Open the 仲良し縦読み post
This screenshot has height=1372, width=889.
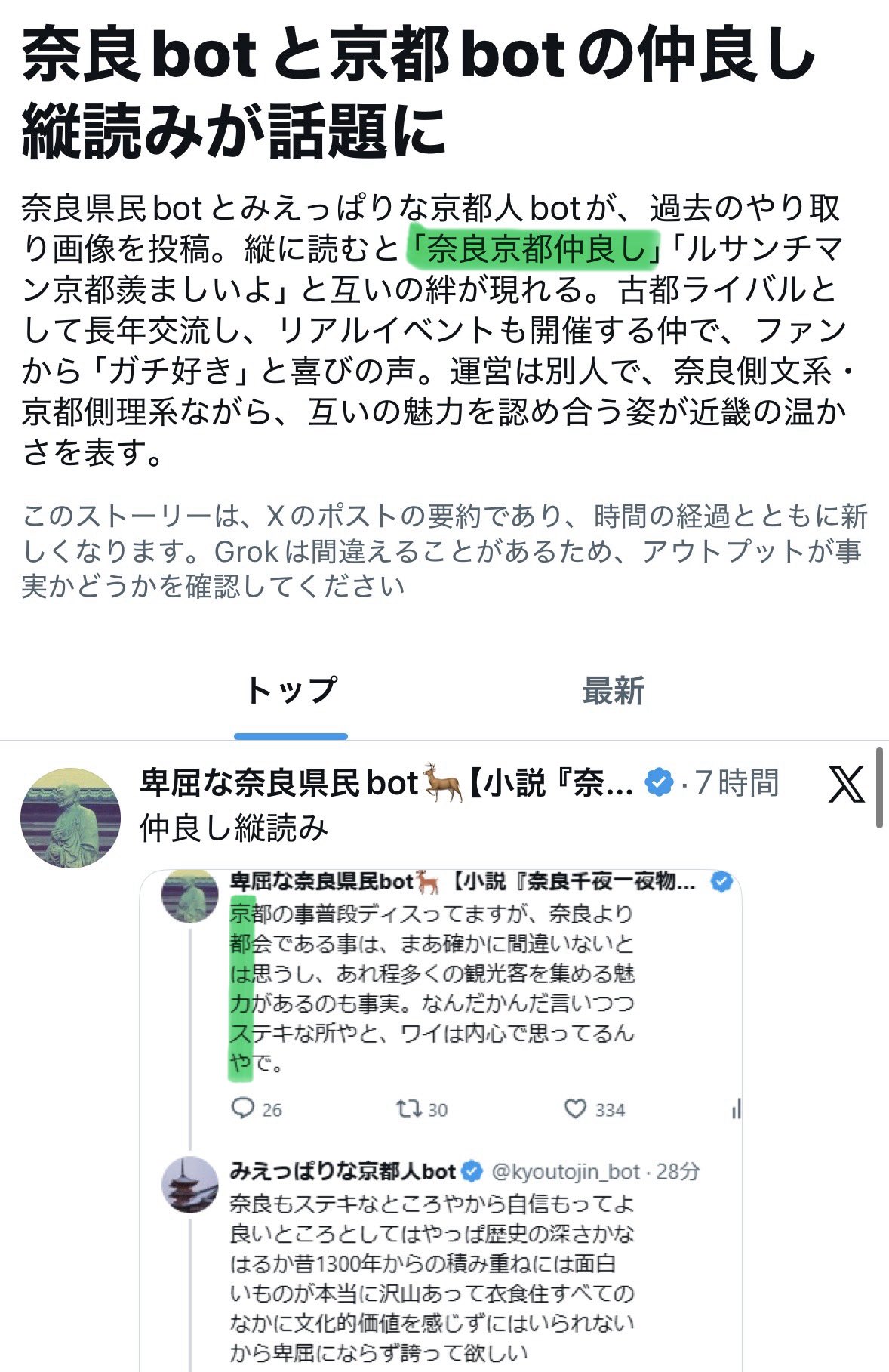click(234, 828)
